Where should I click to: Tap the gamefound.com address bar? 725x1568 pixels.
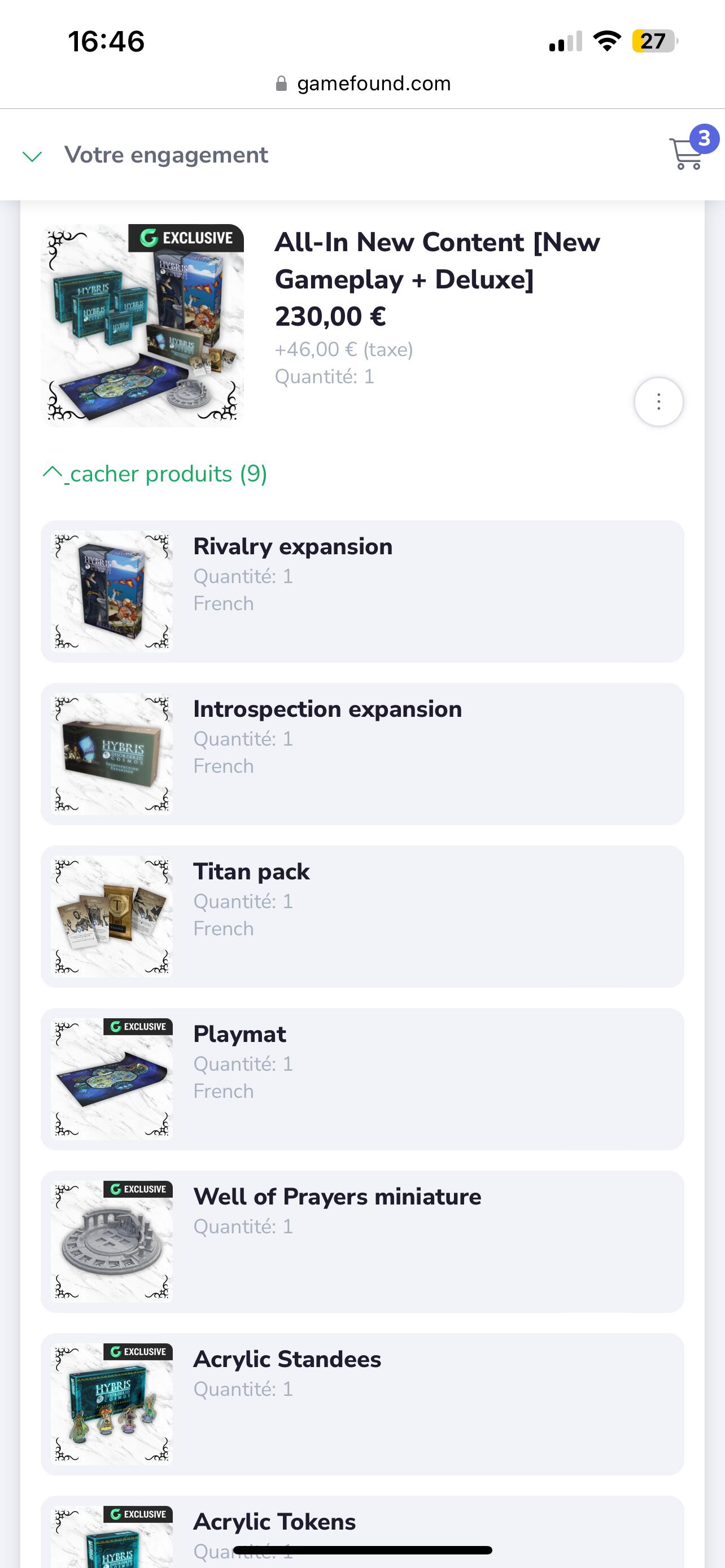pos(363,84)
